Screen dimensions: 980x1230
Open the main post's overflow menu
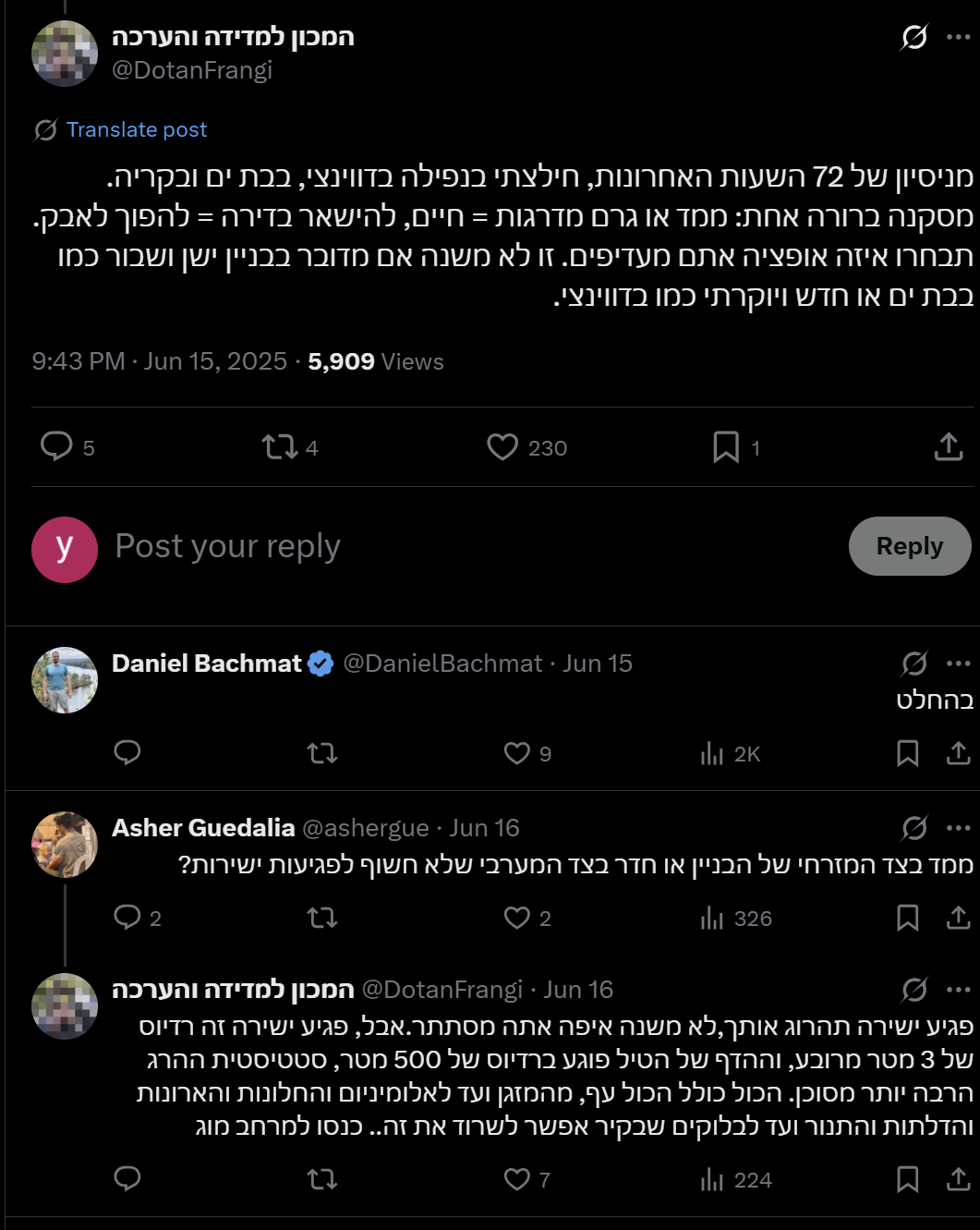[959, 38]
